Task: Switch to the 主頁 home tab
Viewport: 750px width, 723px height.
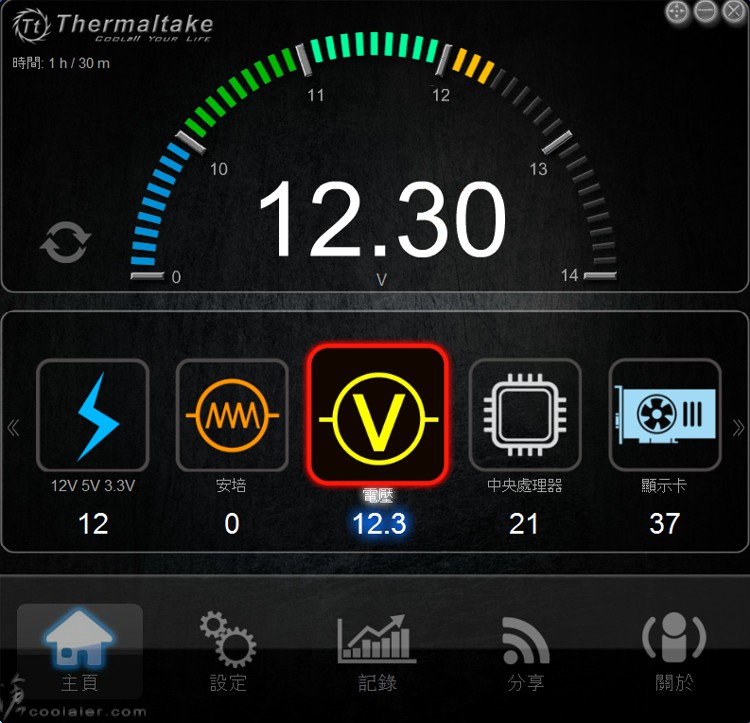Action: pyautogui.click(x=80, y=651)
